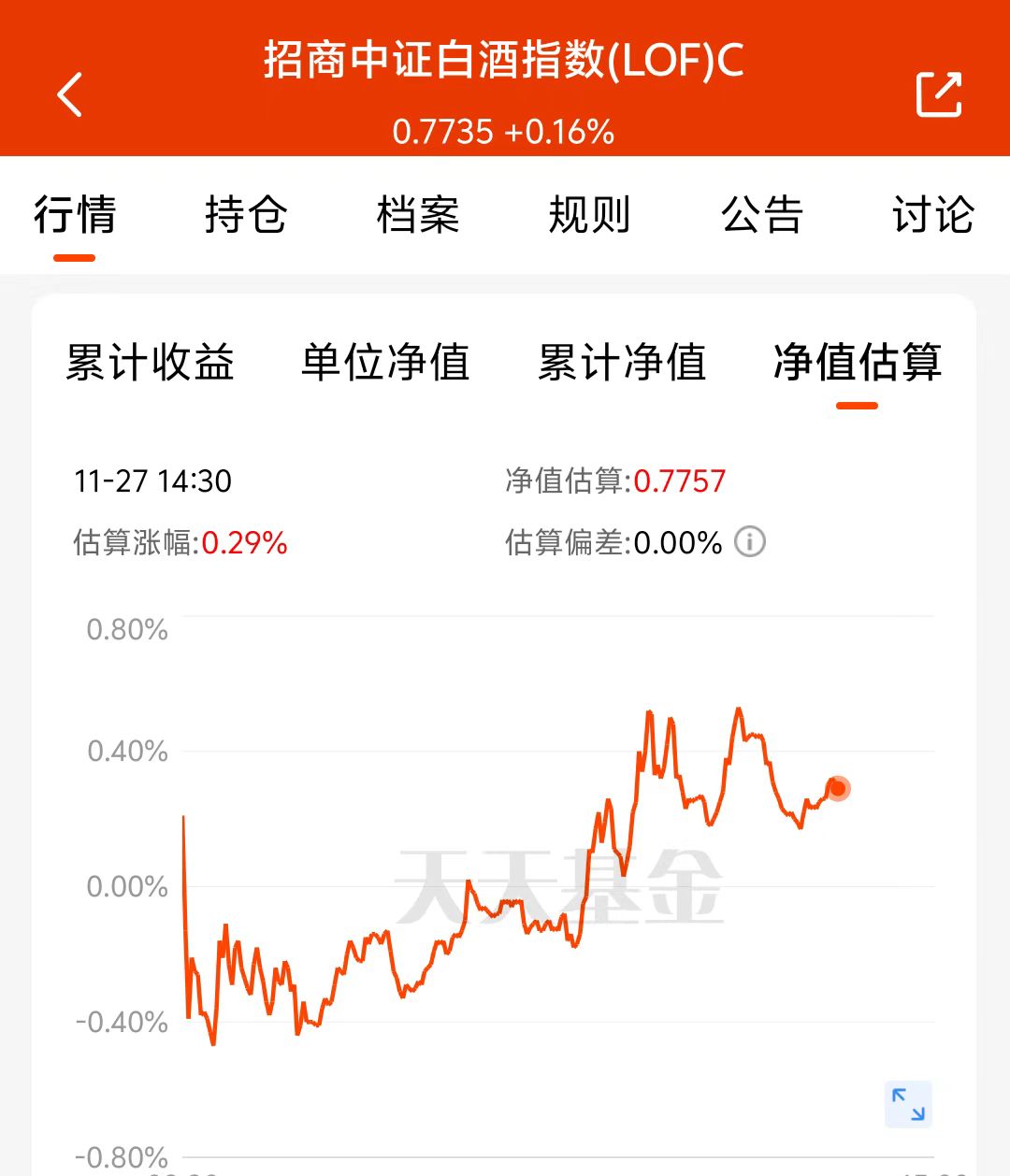This screenshot has width=1010, height=1176.
Task: Select the 行情 tab
Action: [x=75, y=215]
